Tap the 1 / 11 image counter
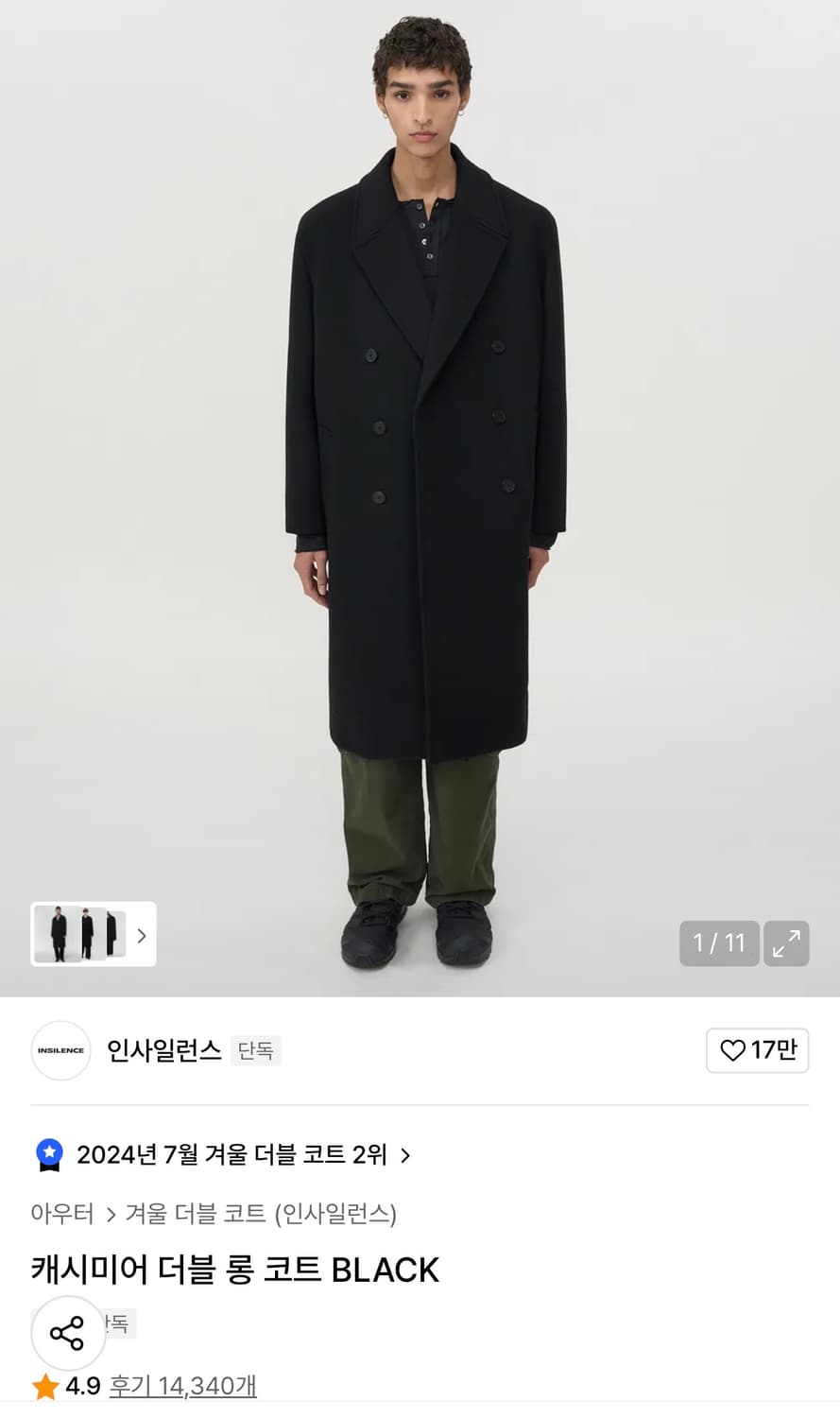Viewport: 840px width, 1418px height. 719,943
